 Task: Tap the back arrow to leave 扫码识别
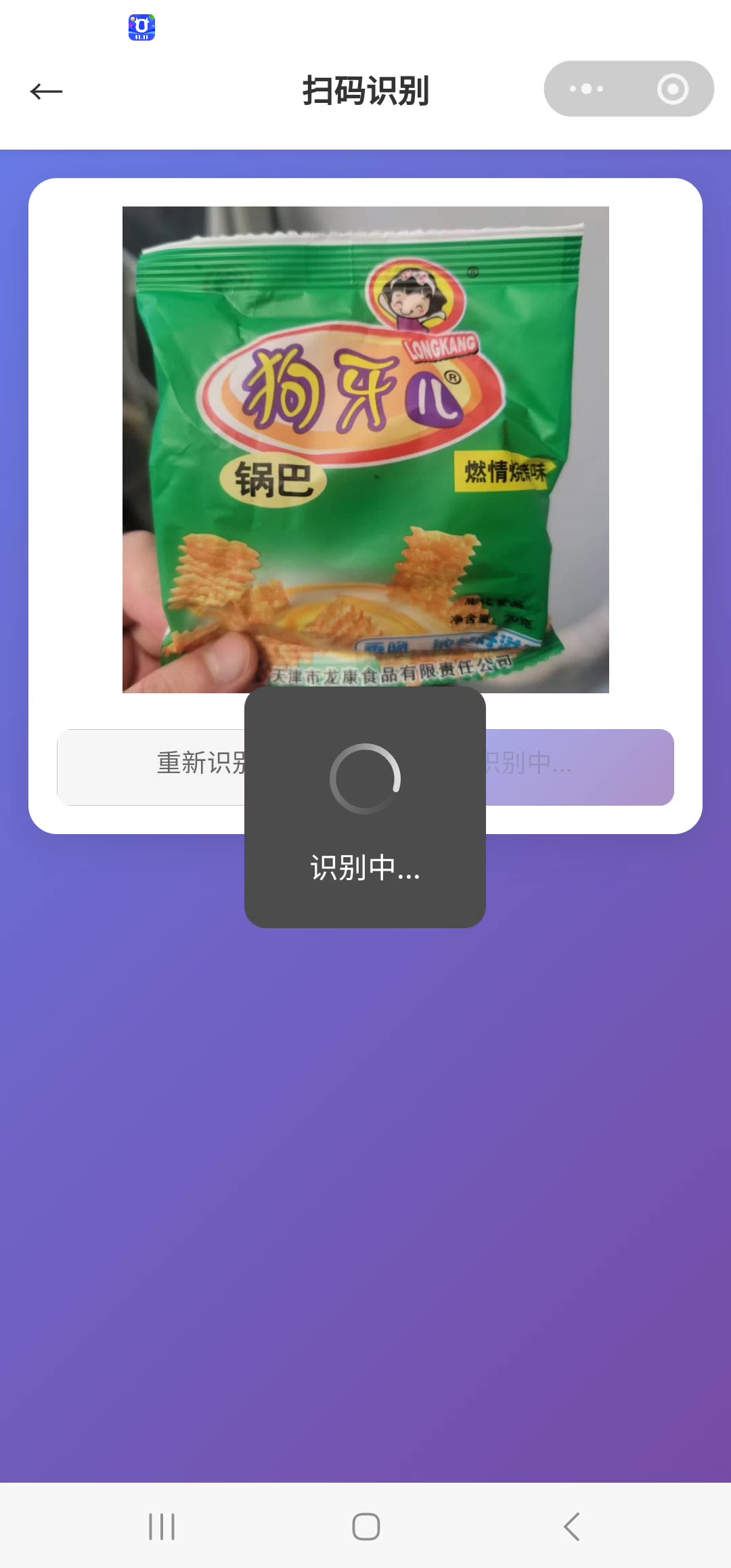tap(46, 90)
